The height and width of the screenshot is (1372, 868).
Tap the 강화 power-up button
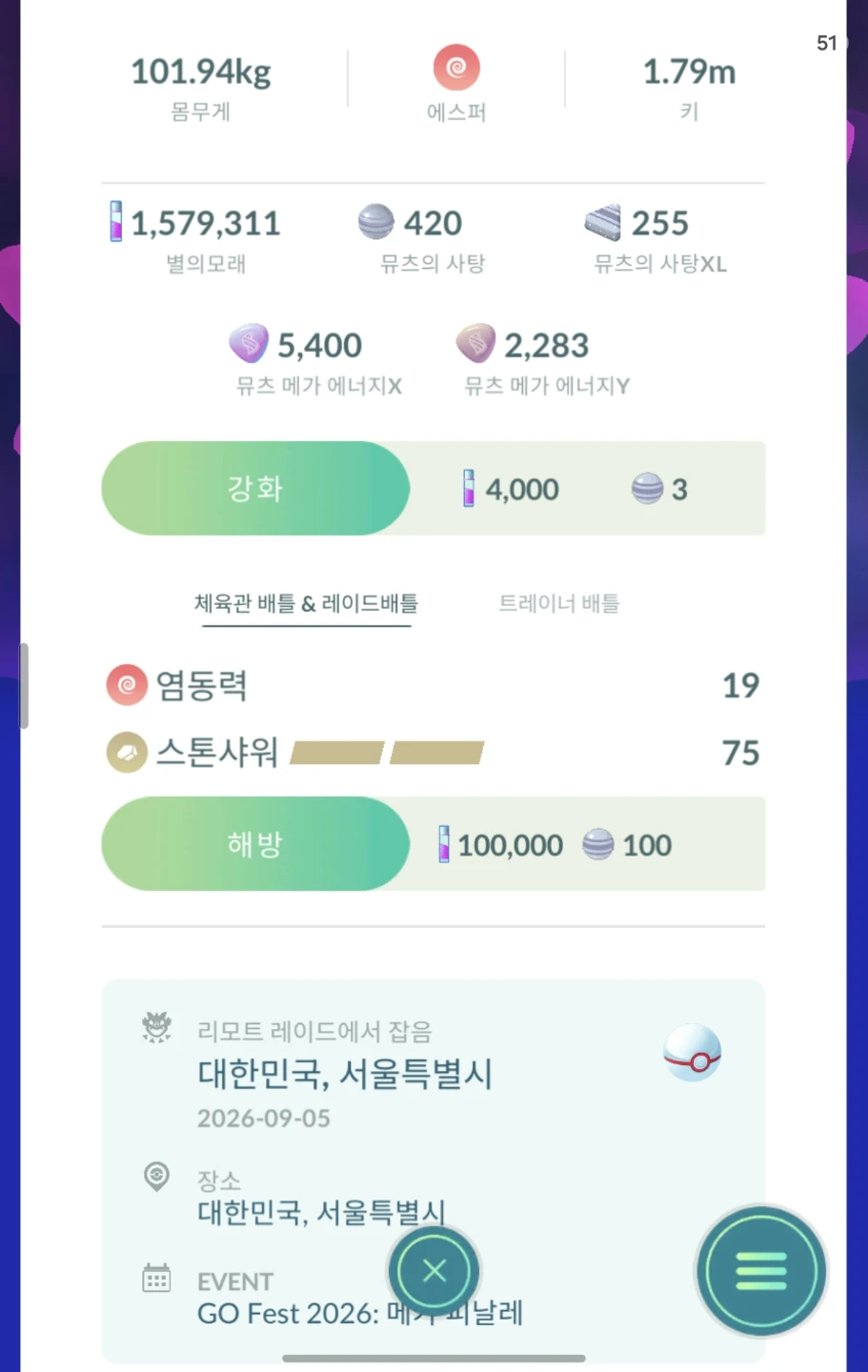pyautogui.click(x=255, y=488)
